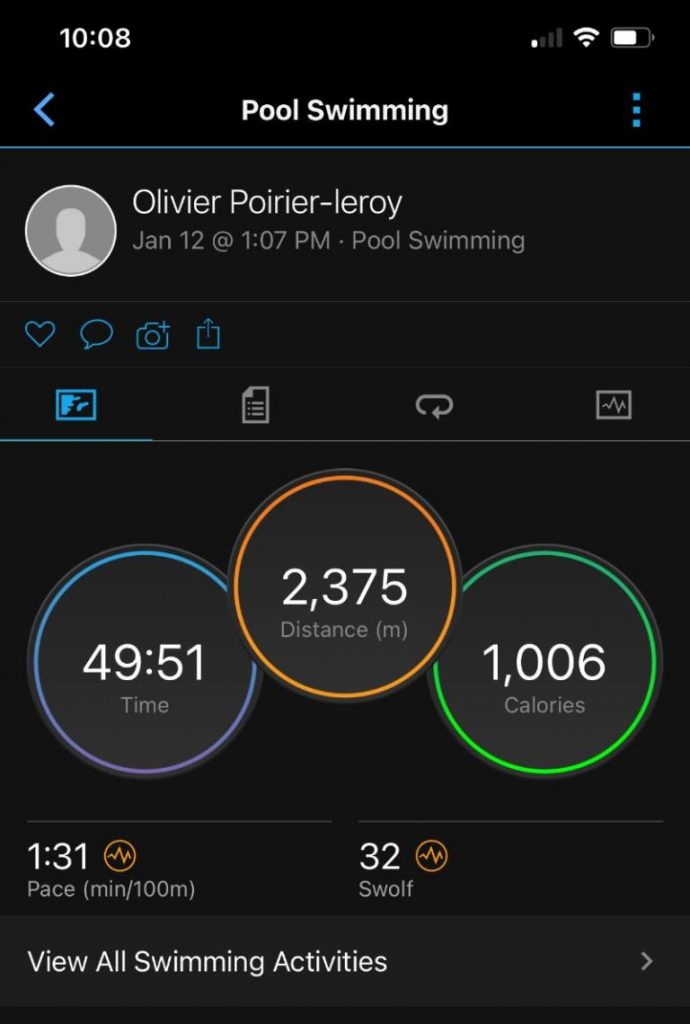690x1024 pixels.
Task: Switch to the laps intervals tab
Action: pyautogui.click(x=435, y=405)
